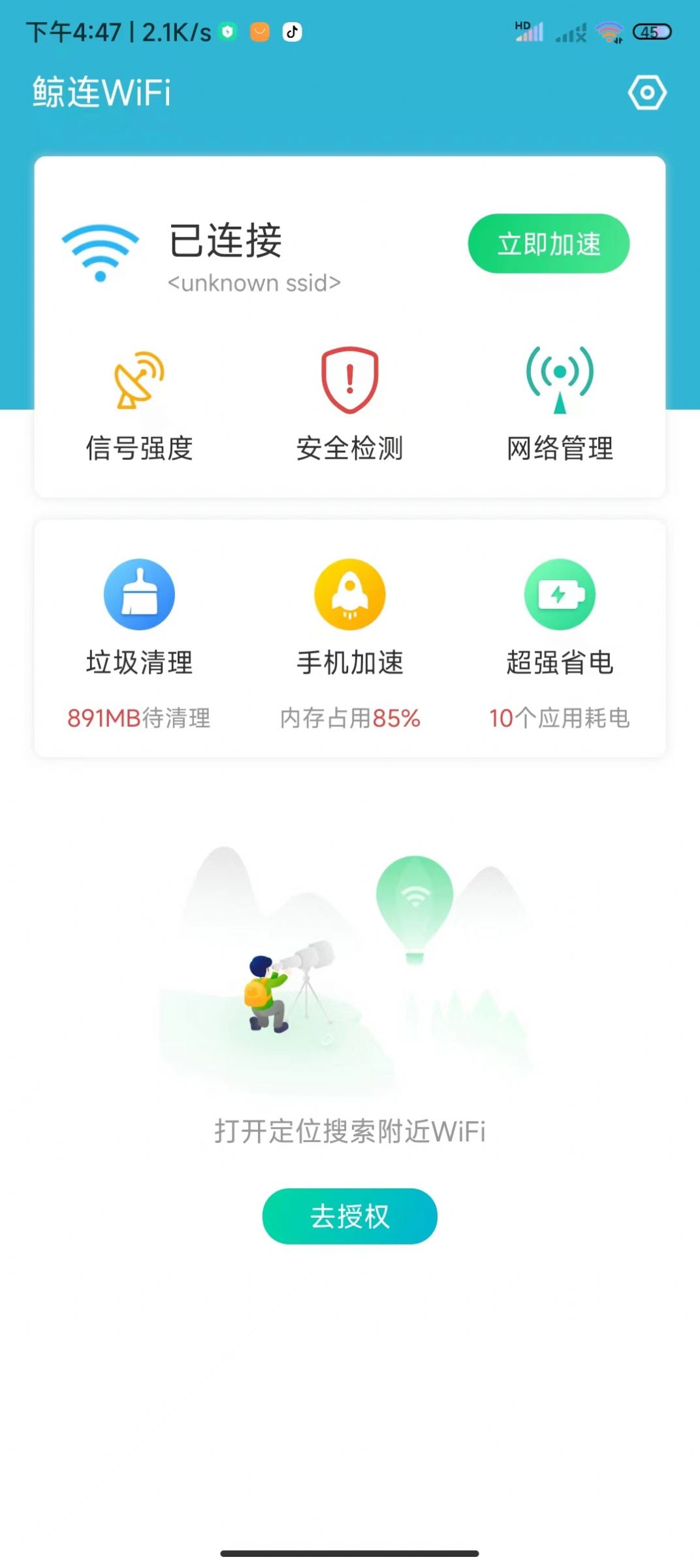Open 打开定位搜索附近WiFi prompt text
Viewport: 700px width, 1568px height.
tap(349, 1132)
